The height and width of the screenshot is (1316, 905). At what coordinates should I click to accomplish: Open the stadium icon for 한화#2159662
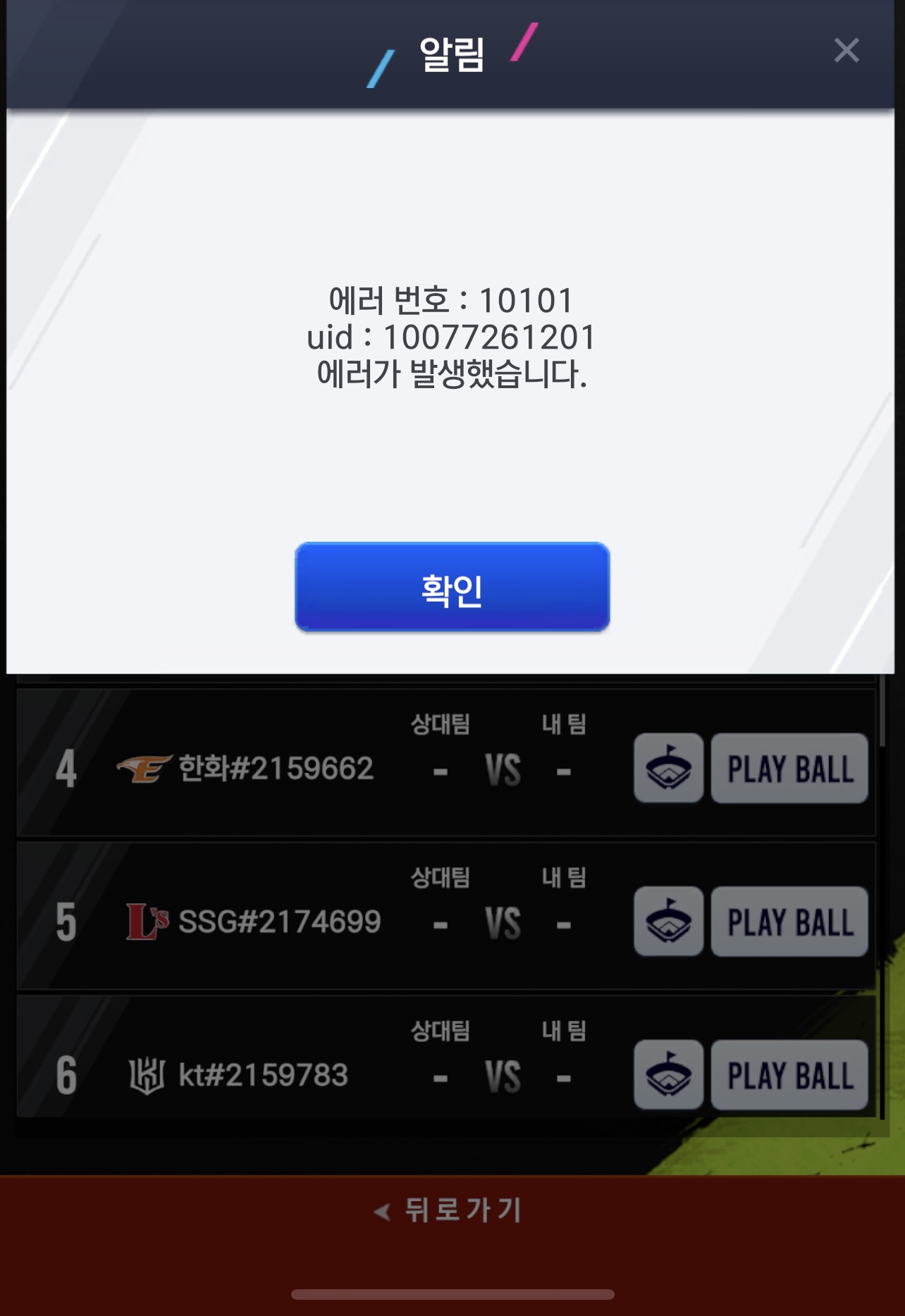coord(668,768)
